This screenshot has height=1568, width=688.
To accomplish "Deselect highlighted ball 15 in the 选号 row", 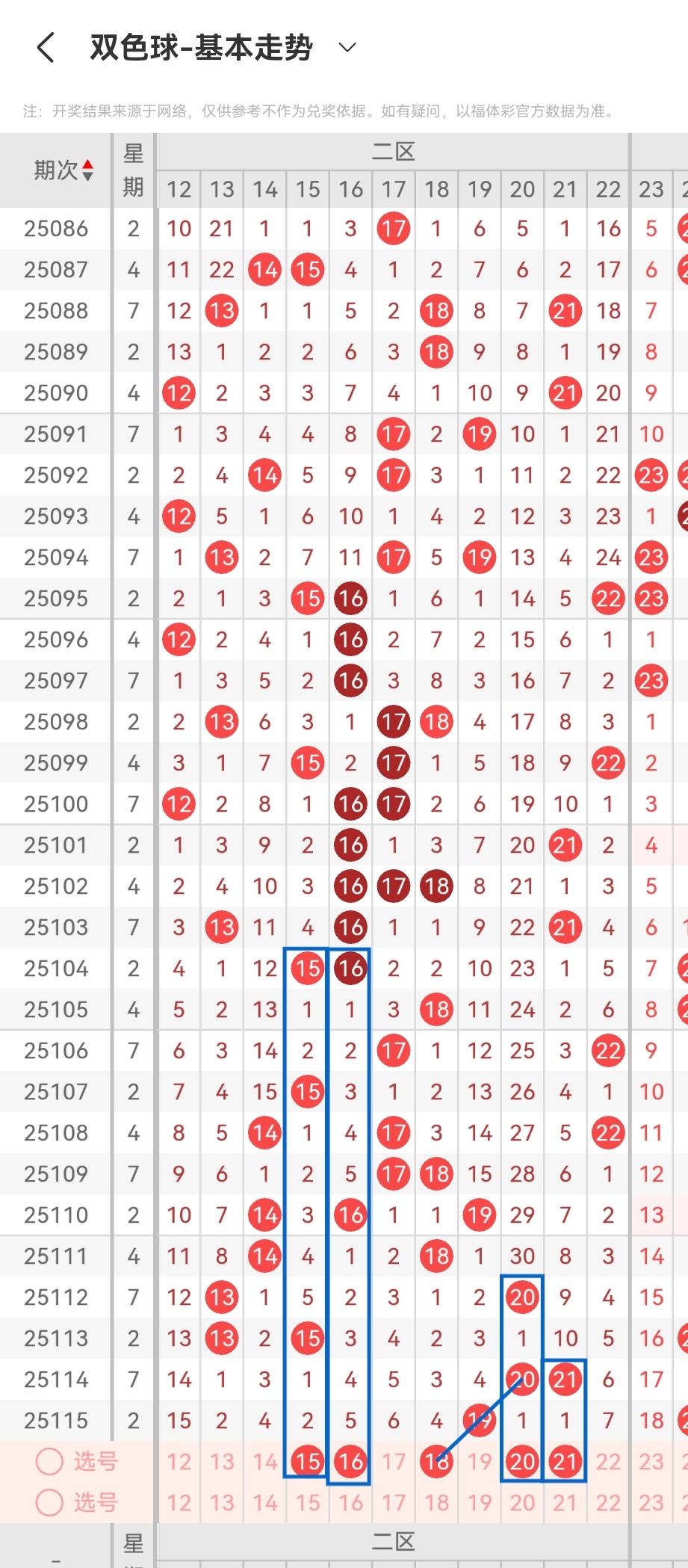I will [308, 1461].
